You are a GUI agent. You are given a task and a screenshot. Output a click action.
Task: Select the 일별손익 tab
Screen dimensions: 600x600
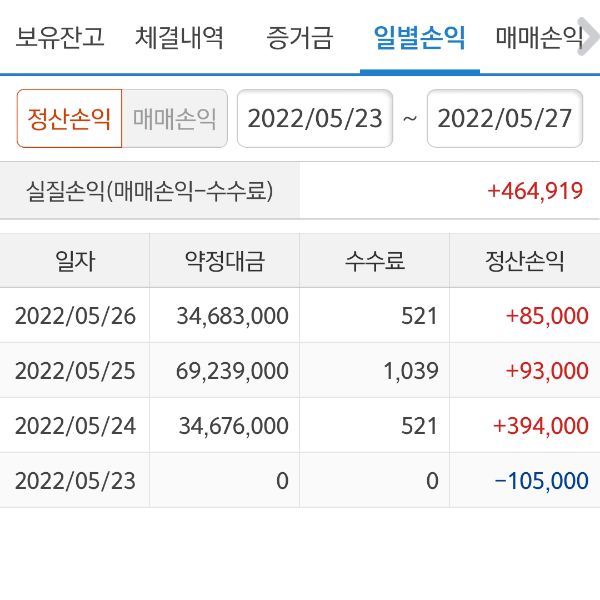pyautogui.click(x=419, y=39)
